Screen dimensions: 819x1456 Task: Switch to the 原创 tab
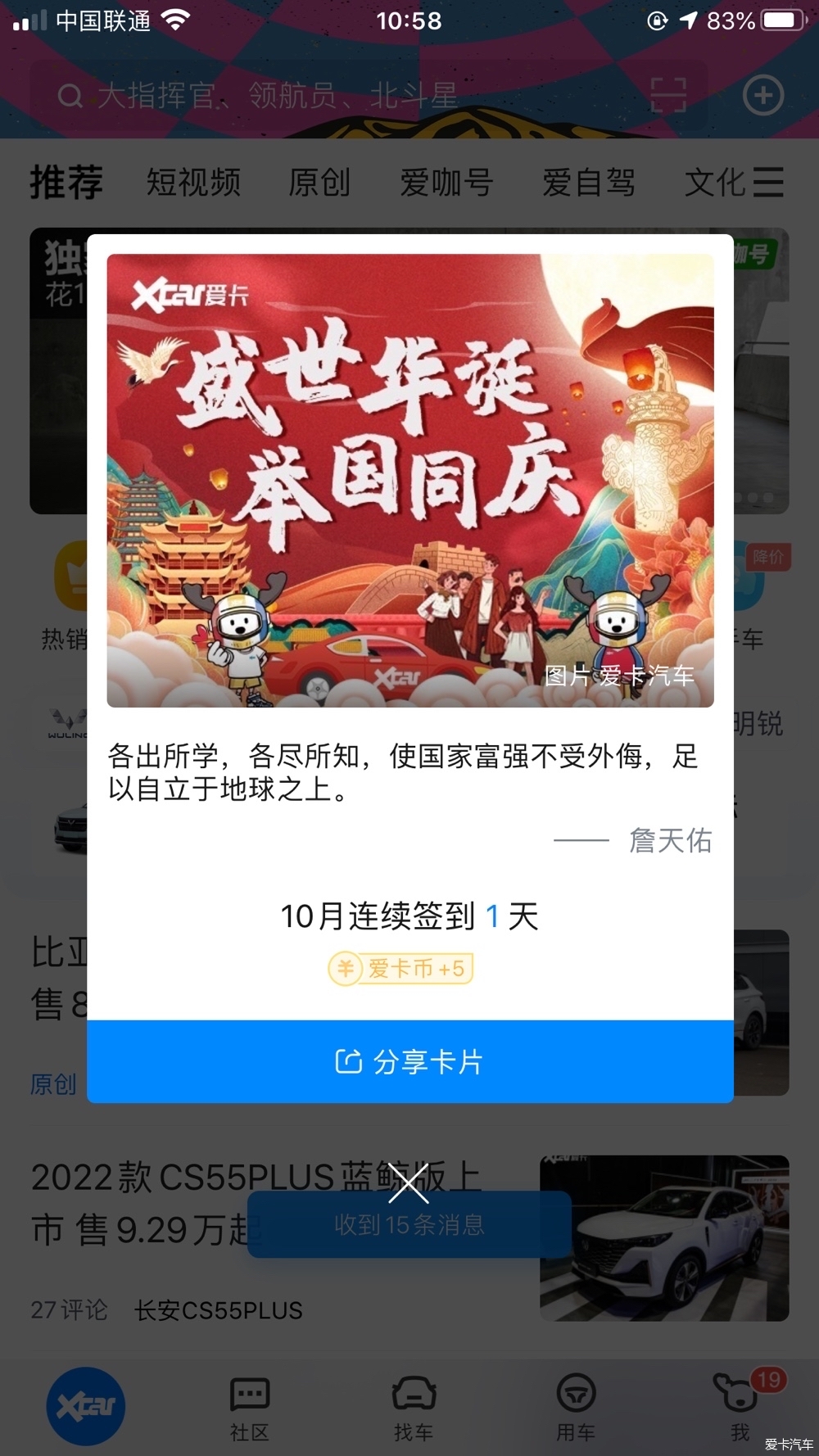319,182
